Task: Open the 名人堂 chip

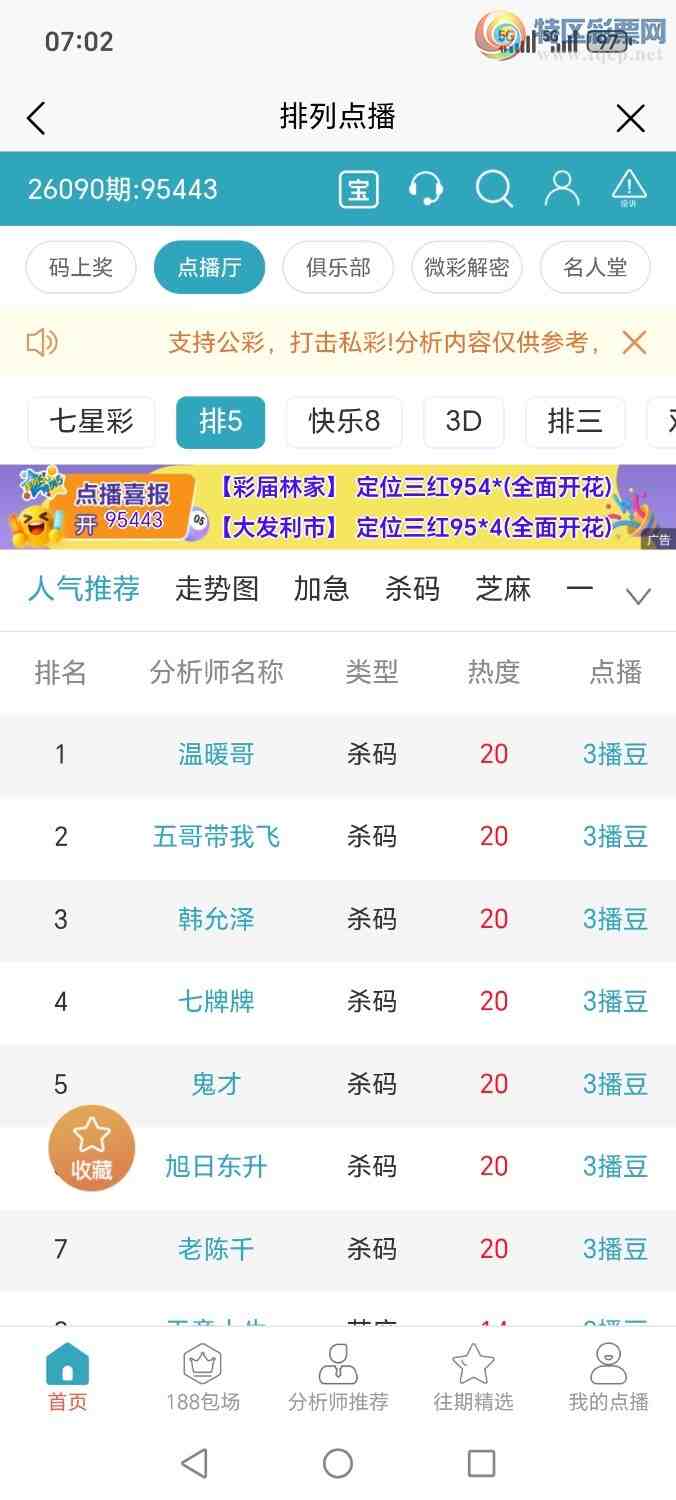Action: tap(595, 267)
